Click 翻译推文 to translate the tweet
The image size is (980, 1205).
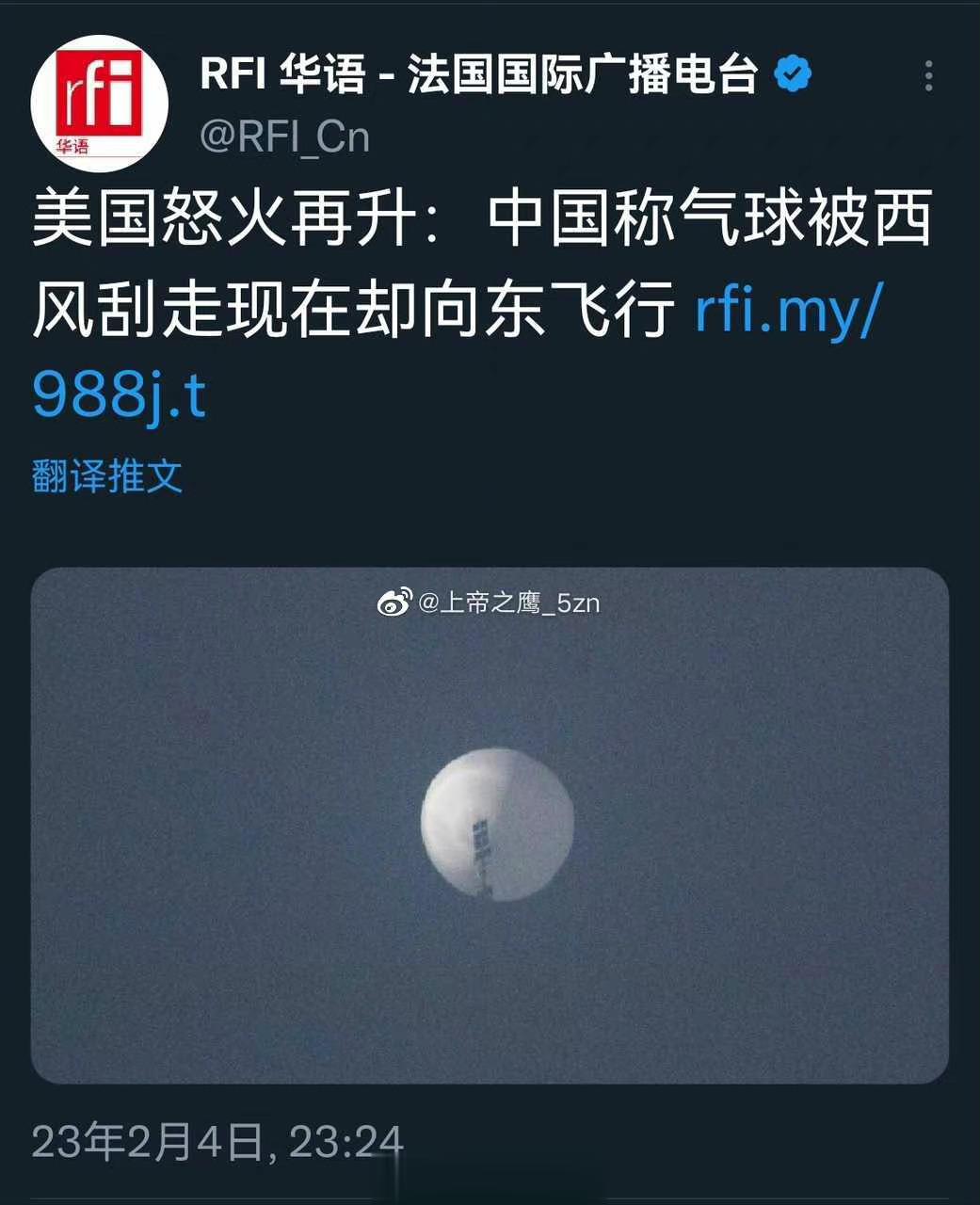click(x=108, y=475)
